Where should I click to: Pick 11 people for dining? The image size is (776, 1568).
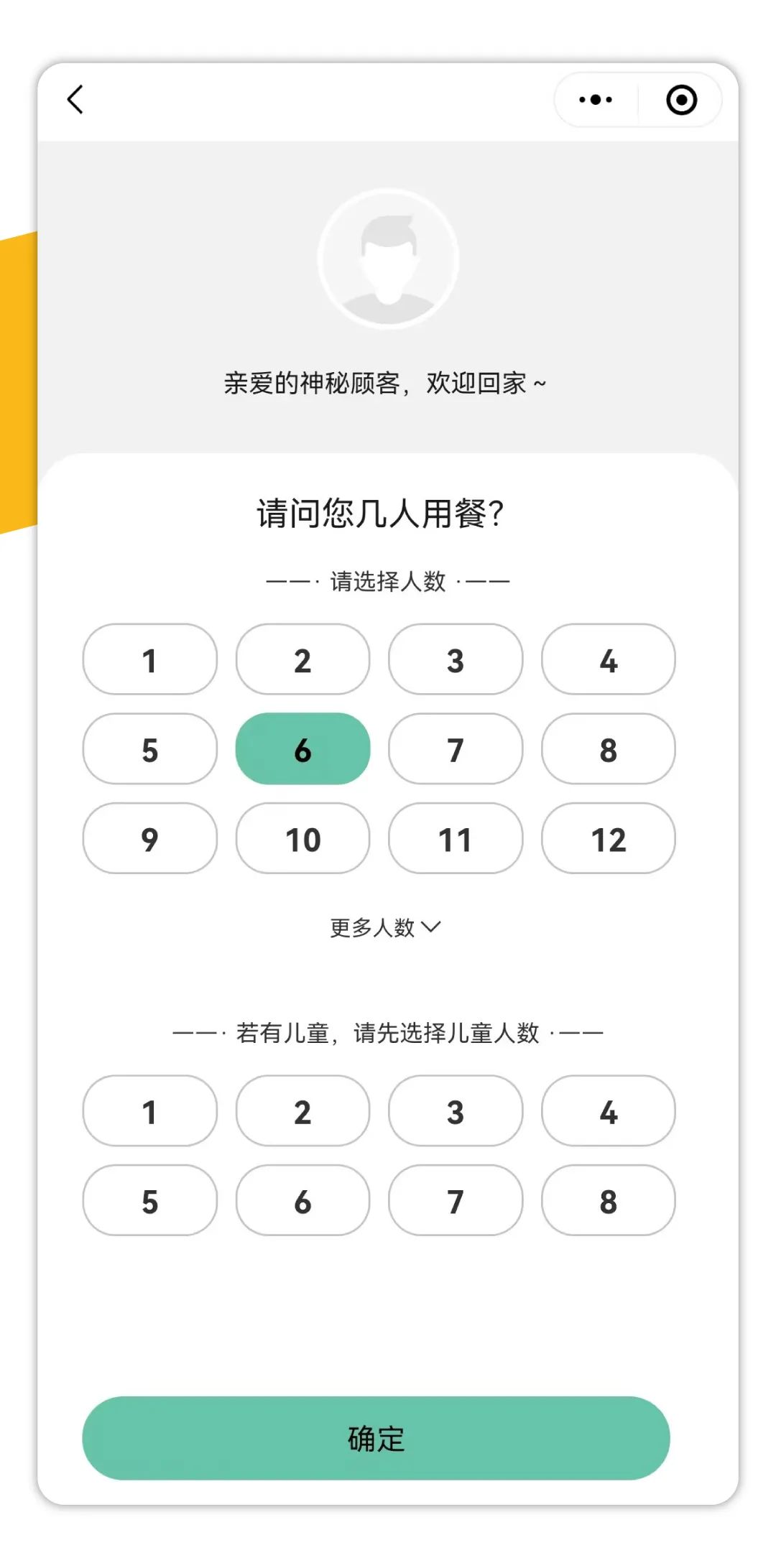456,839
